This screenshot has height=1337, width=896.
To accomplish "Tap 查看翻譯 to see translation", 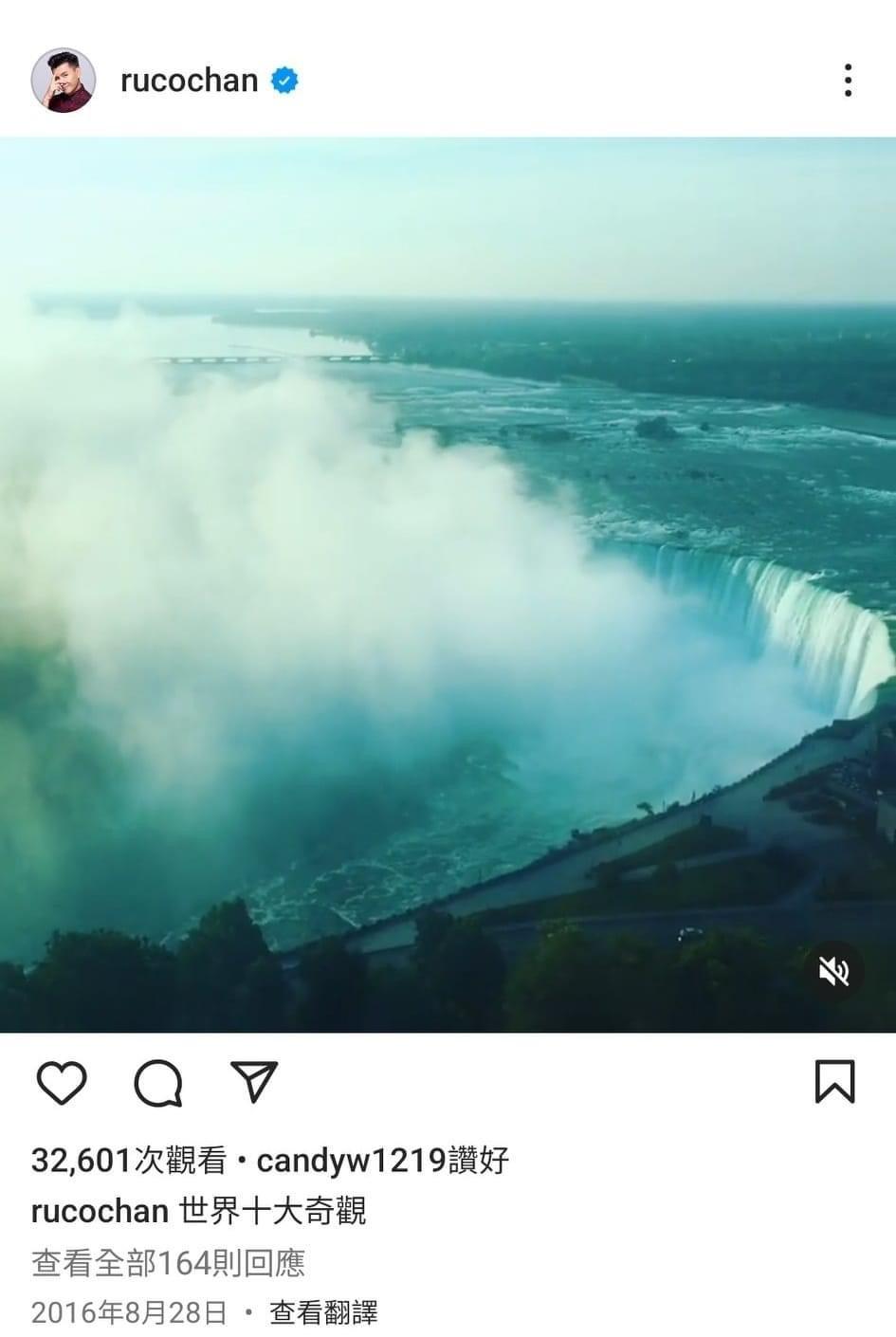I will (x=323, y=1312).
